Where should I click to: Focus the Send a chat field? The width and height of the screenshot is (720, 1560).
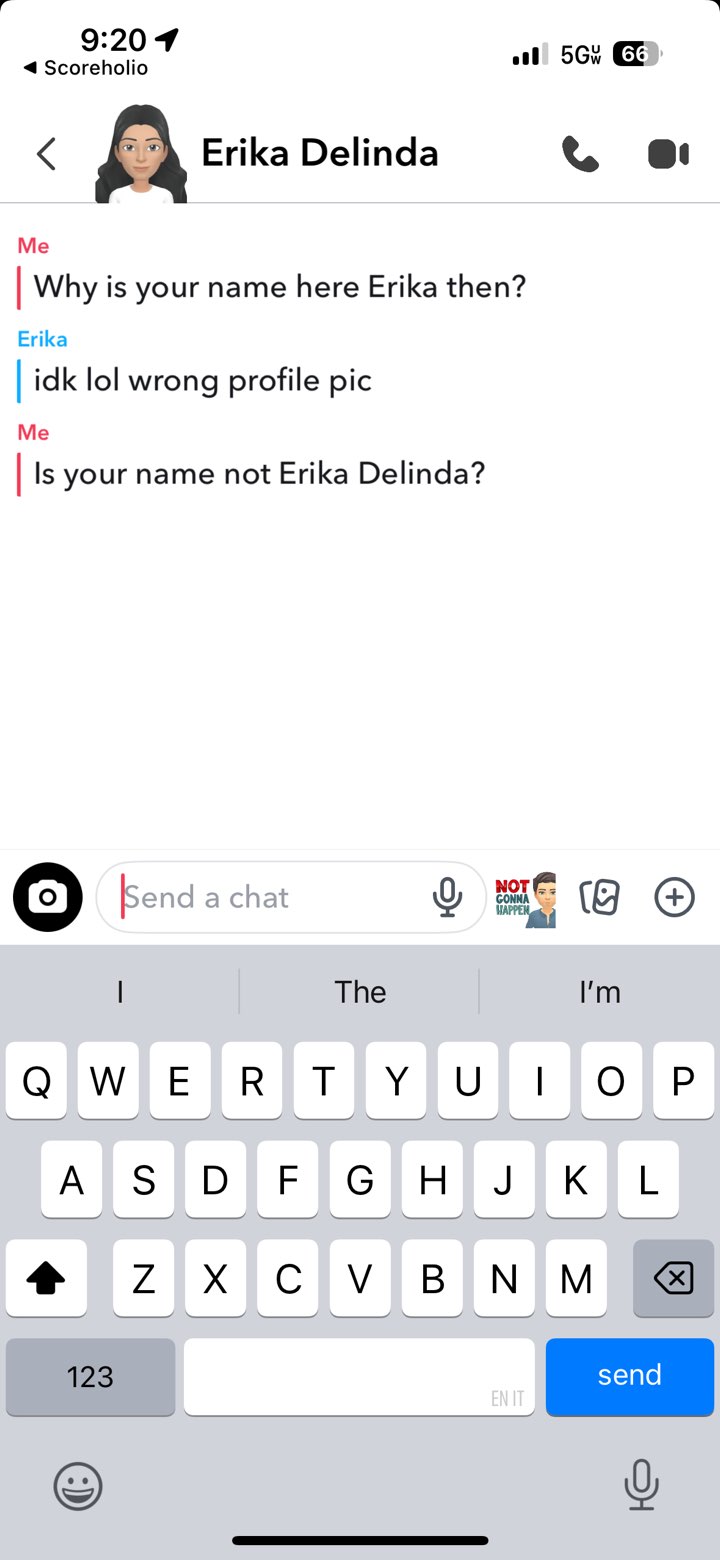click(x=270, y=897)
